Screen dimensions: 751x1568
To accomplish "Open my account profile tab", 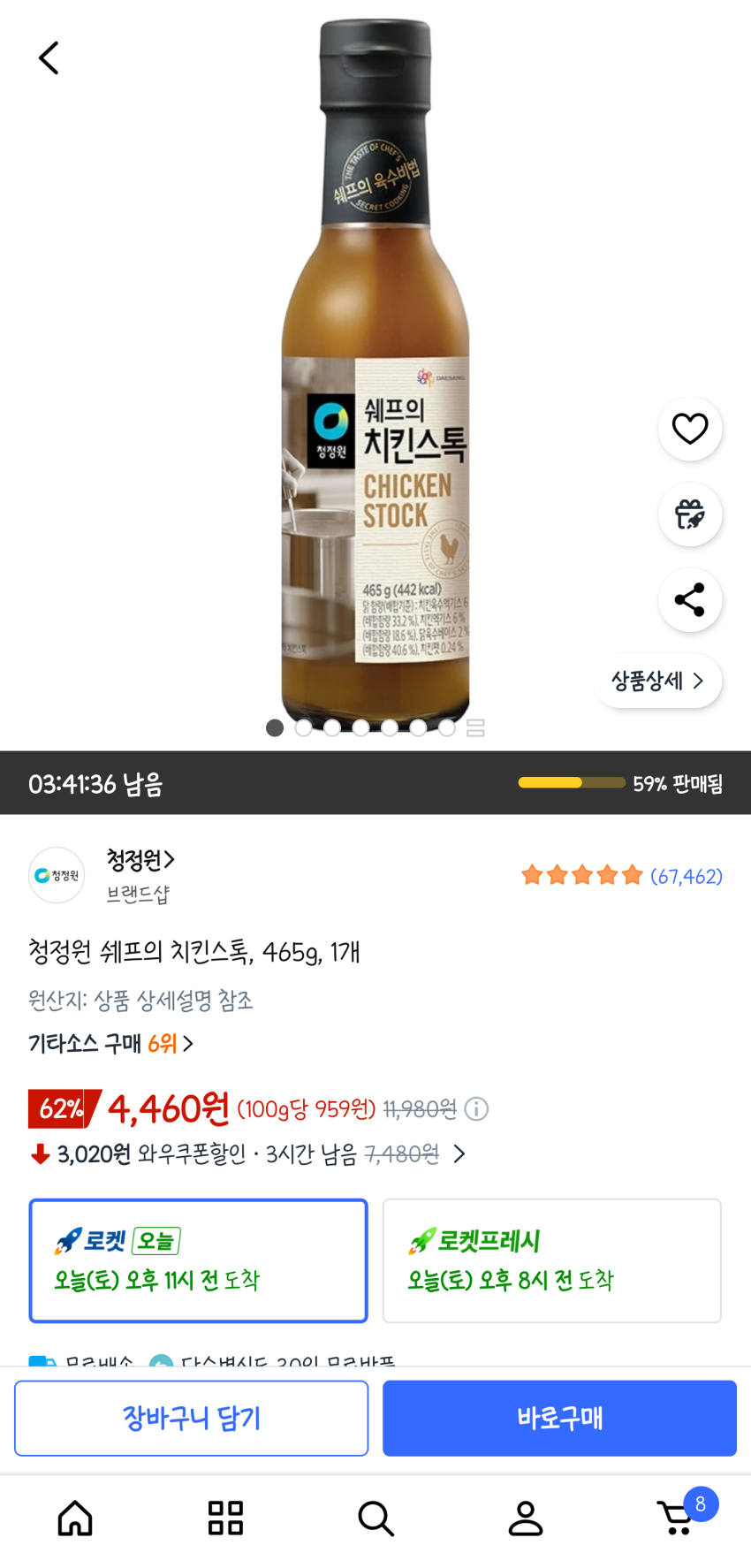I will [526, 1519].
